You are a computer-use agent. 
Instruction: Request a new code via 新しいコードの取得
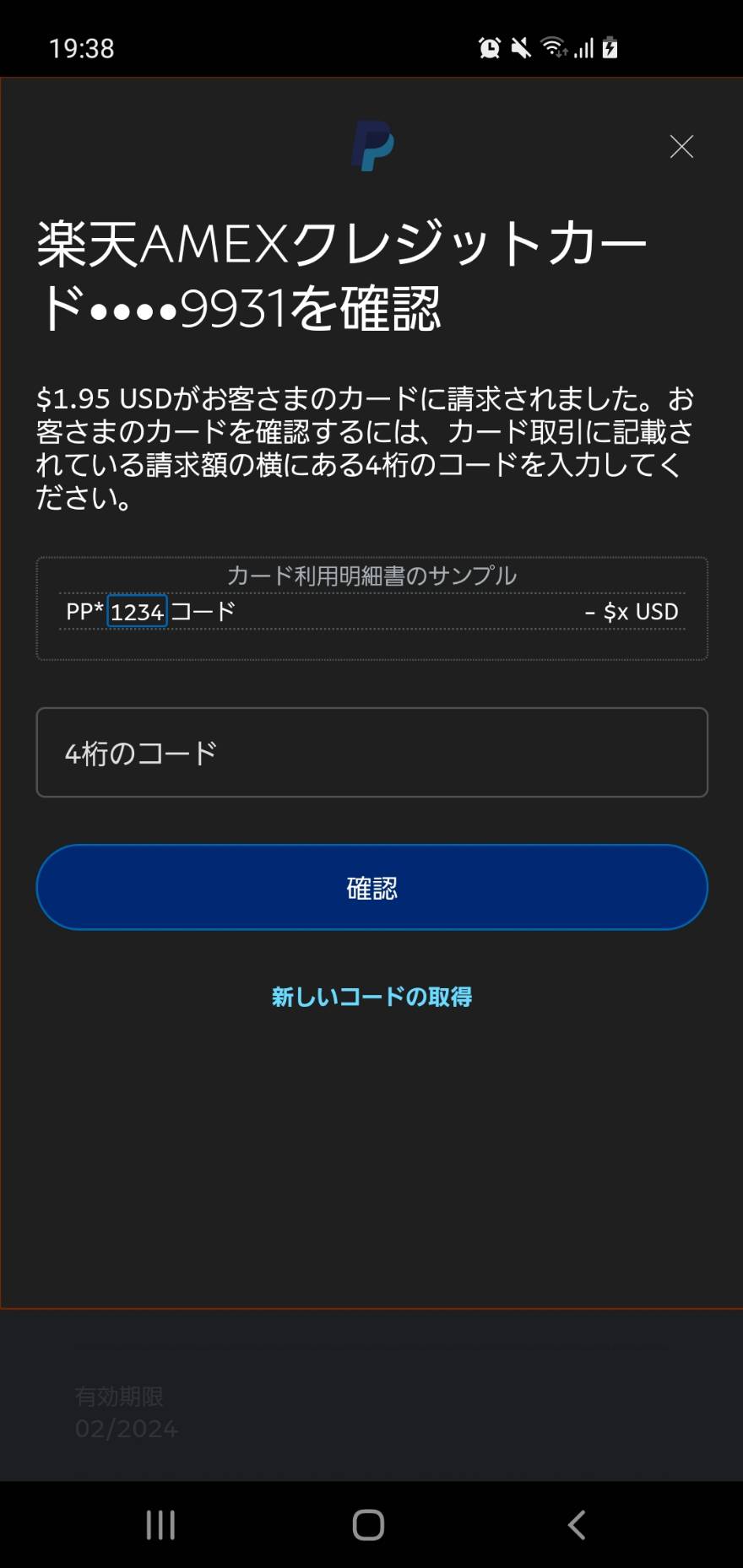[x=371, y=997]
